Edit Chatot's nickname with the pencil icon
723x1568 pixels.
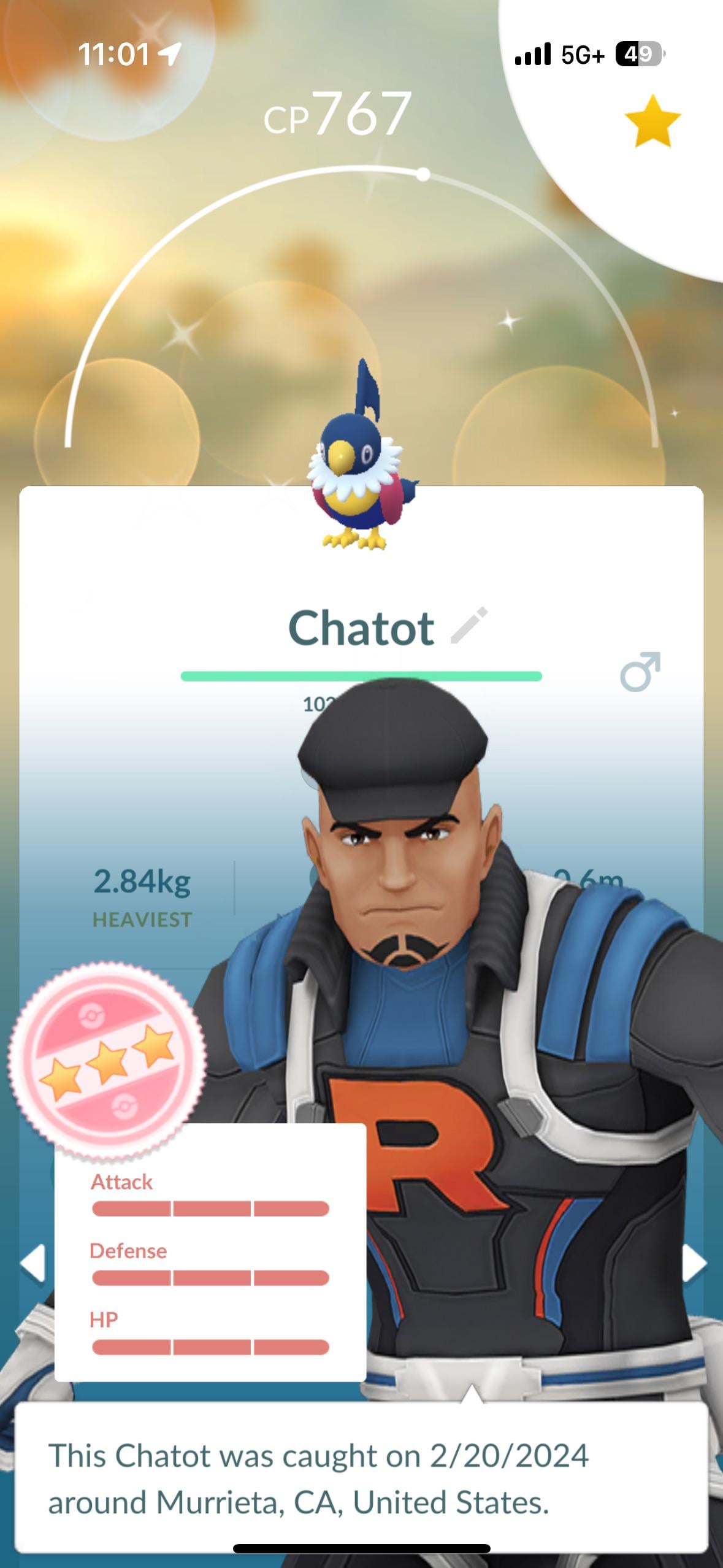click(469, 625)
